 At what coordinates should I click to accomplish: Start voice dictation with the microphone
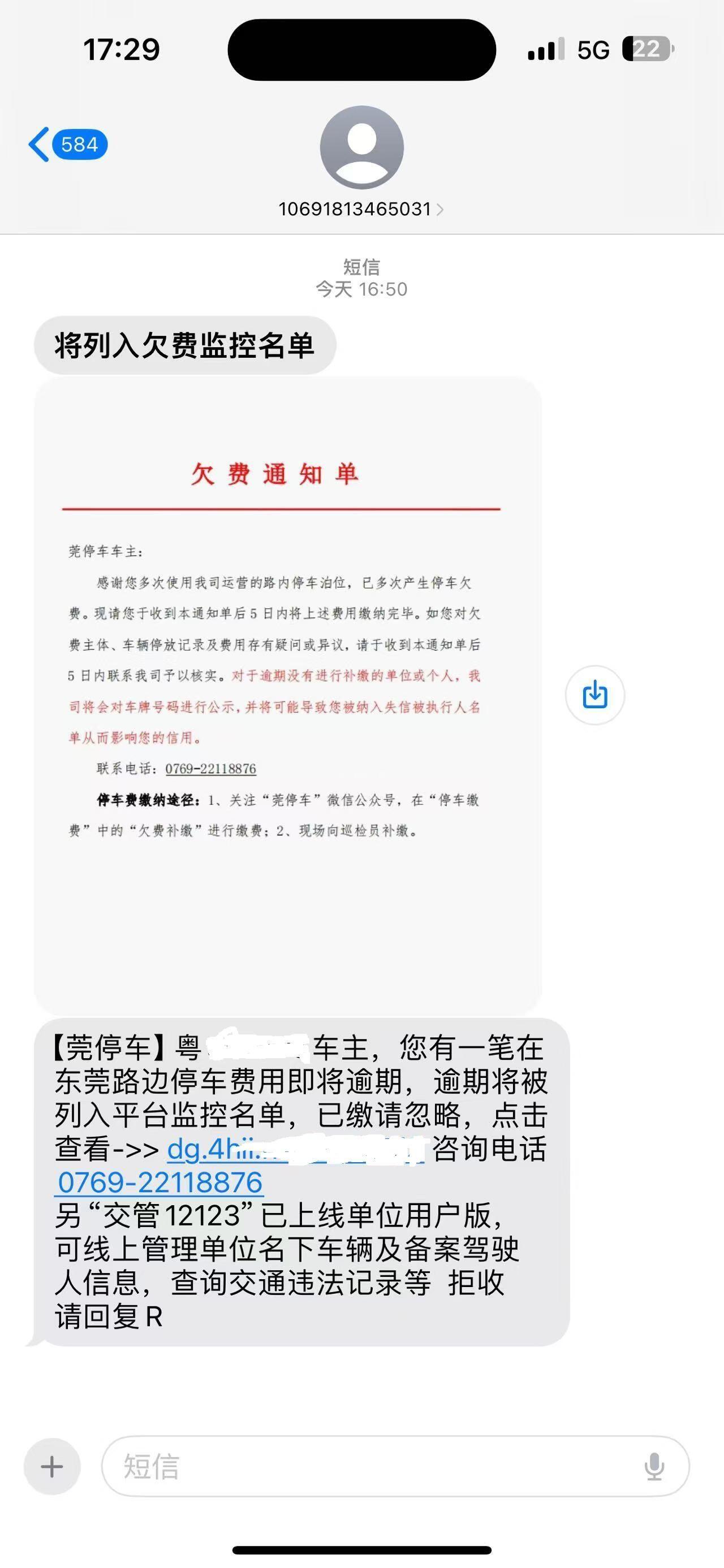tap(654, 1466)
